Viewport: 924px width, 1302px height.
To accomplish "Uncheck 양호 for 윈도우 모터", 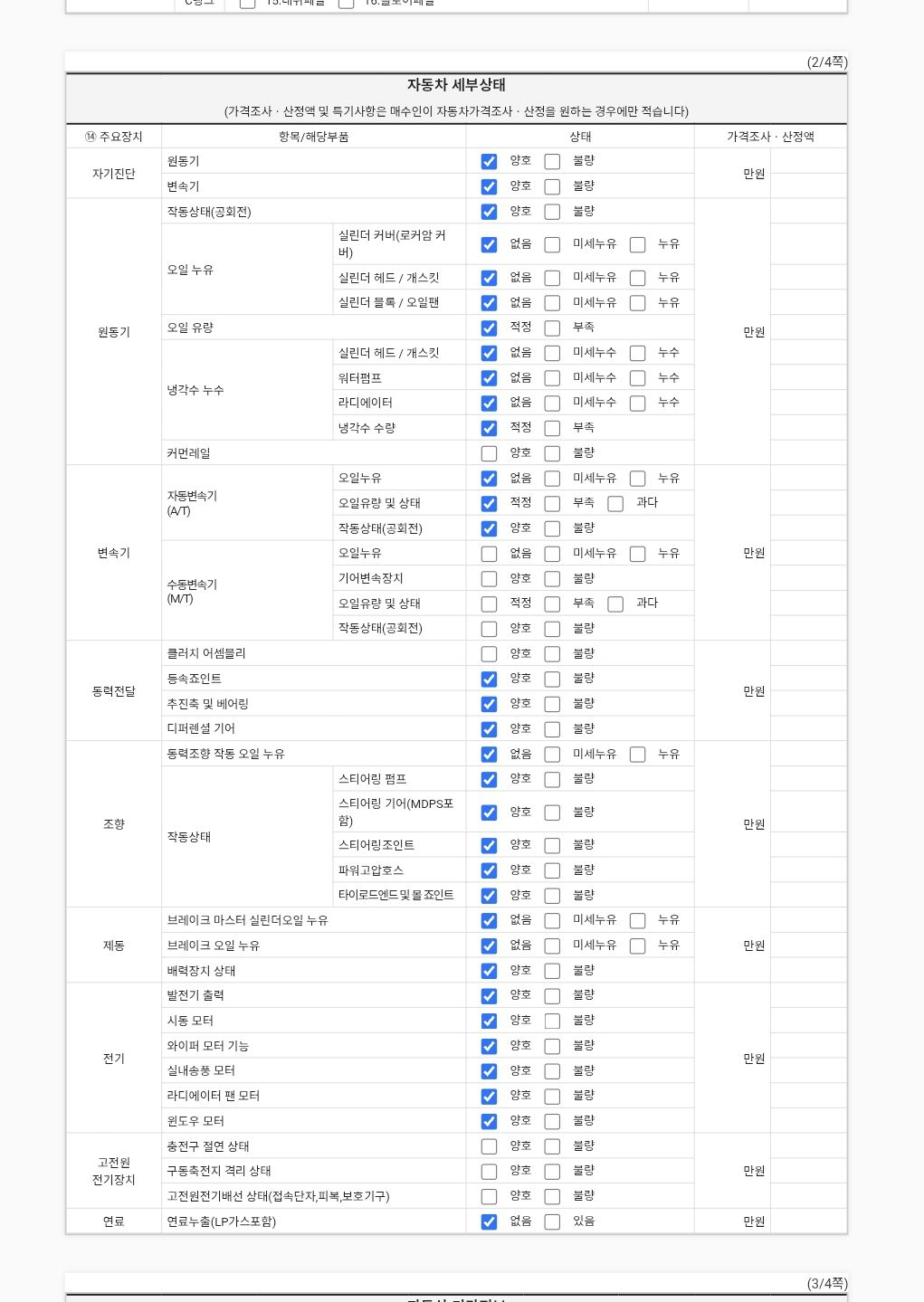I will 489,1121.
